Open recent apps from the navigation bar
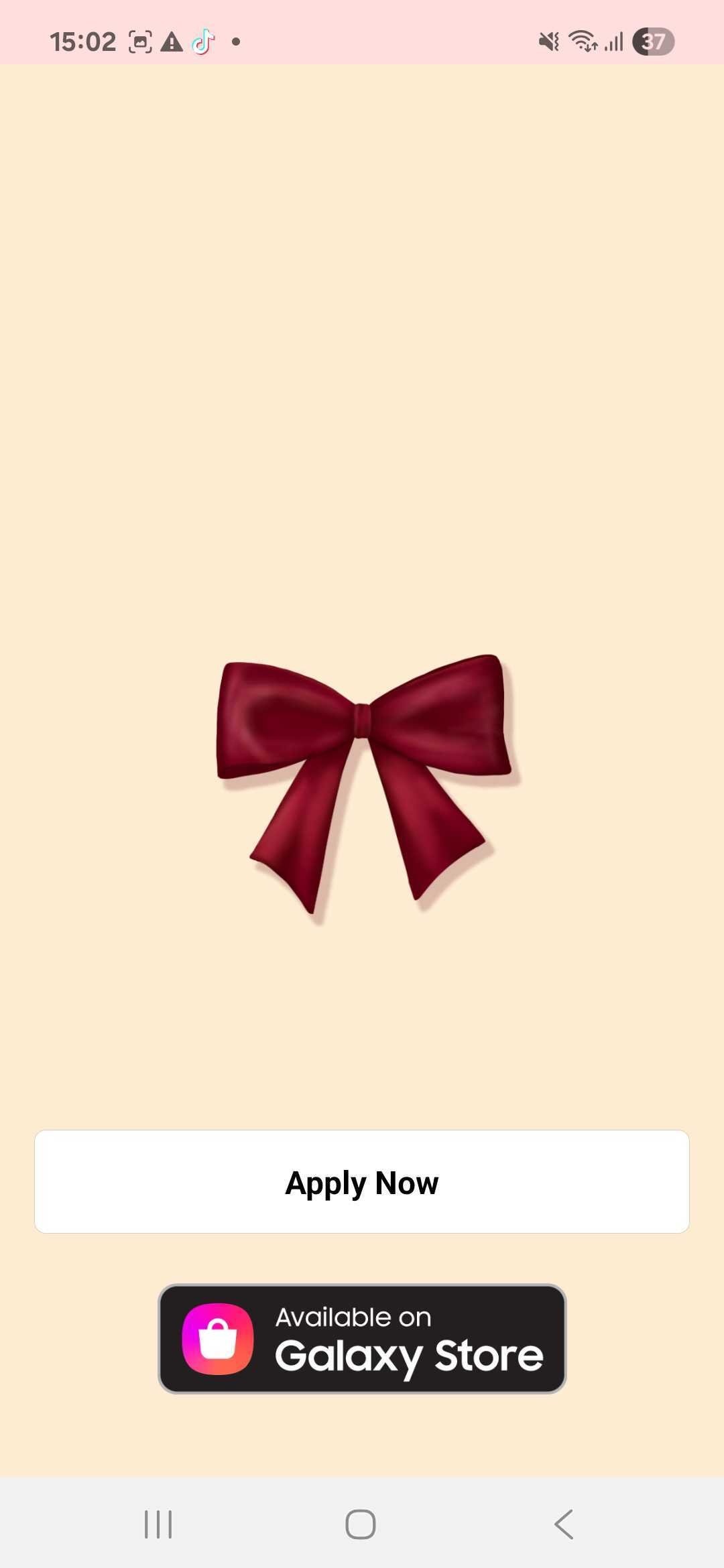 158,1524
